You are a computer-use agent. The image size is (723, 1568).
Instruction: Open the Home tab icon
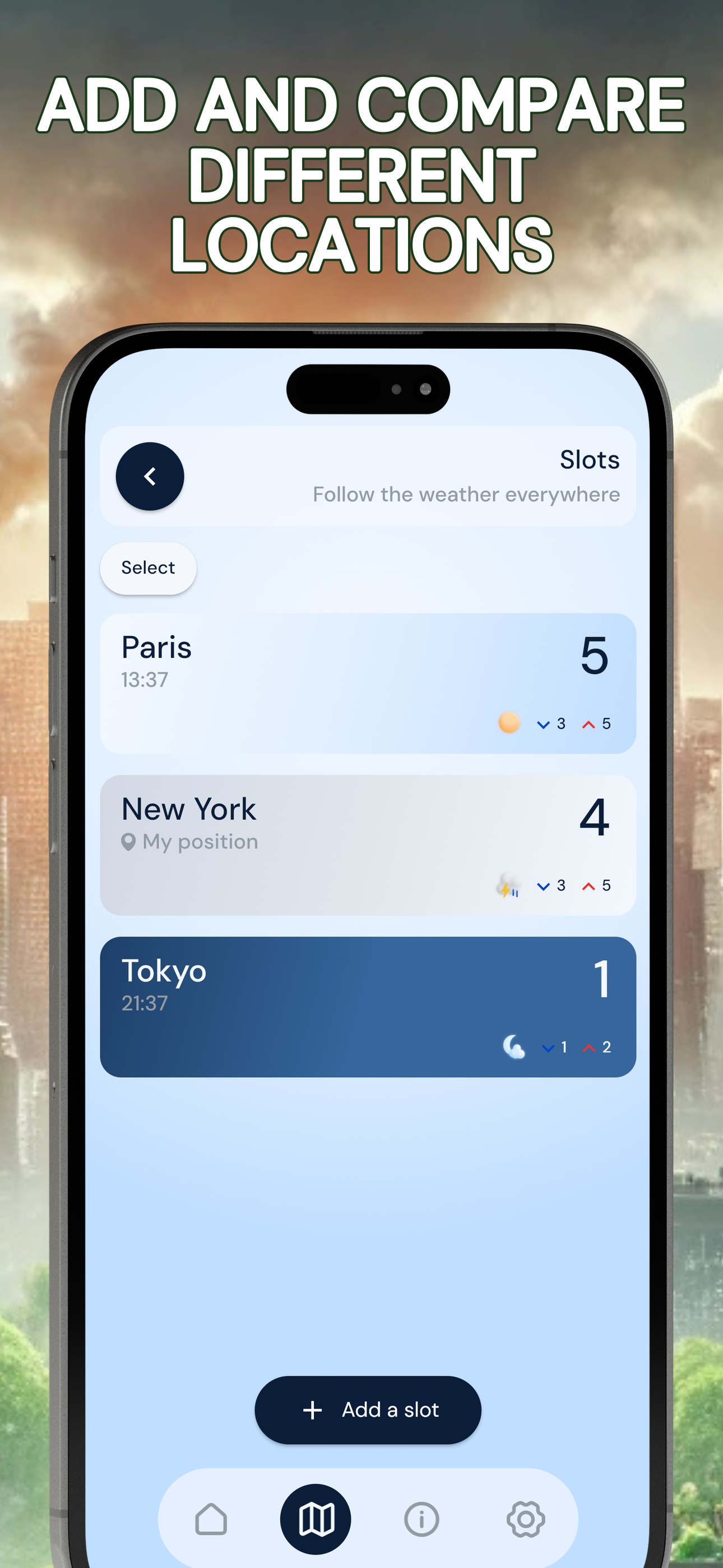tap(212, 1518)
